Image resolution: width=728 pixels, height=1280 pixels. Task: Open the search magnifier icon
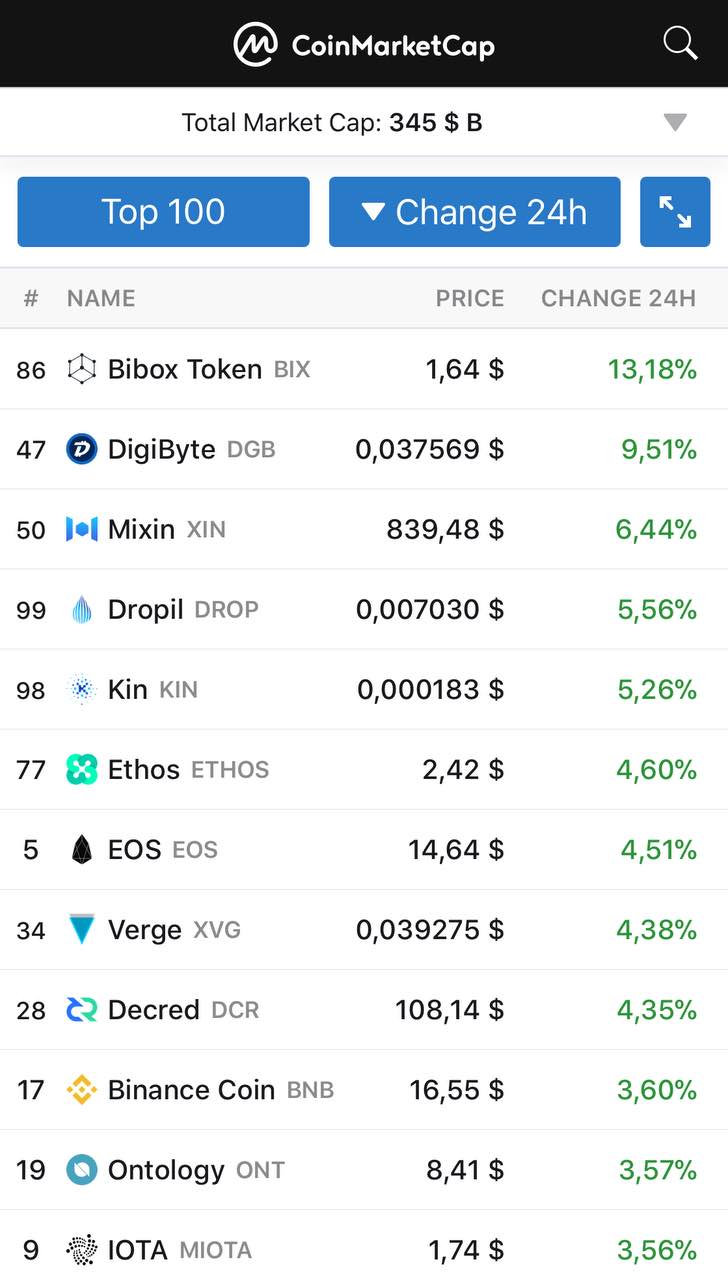[x=680, y=43]
